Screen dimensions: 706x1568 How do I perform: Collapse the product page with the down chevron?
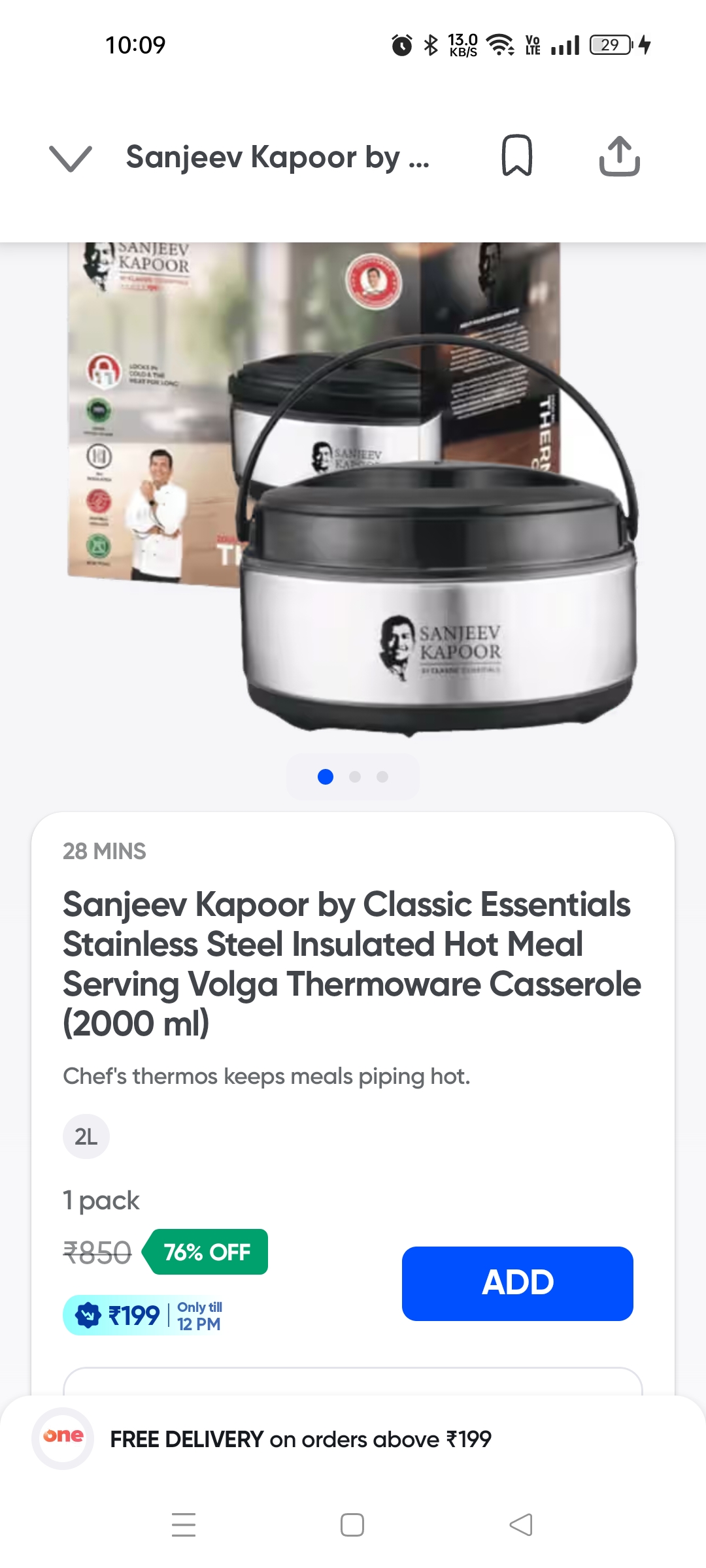71,158
